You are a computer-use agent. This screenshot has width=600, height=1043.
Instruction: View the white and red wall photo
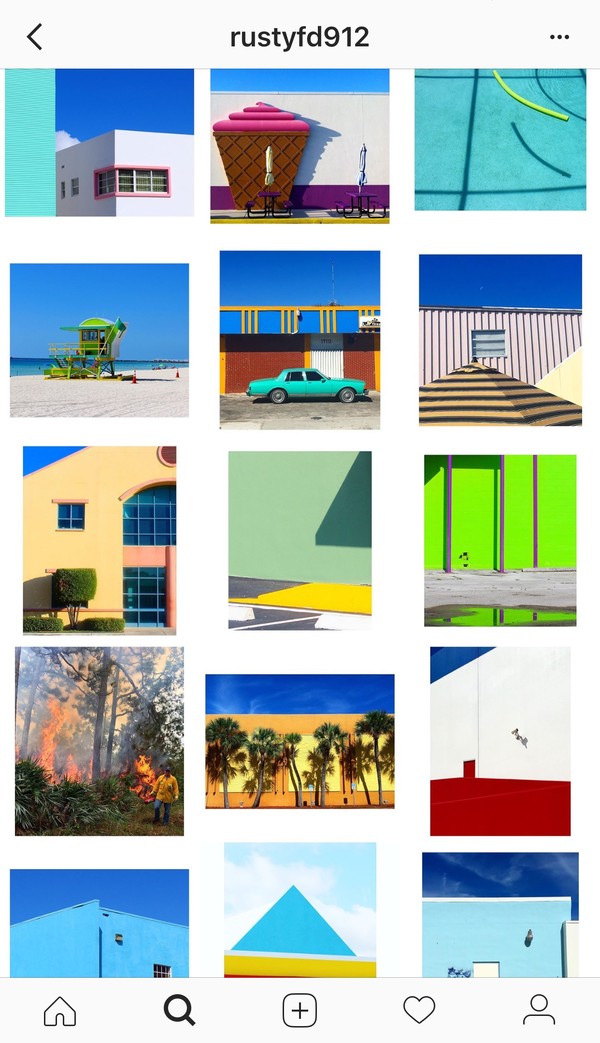pyautogui.click(x=500, y=740)
